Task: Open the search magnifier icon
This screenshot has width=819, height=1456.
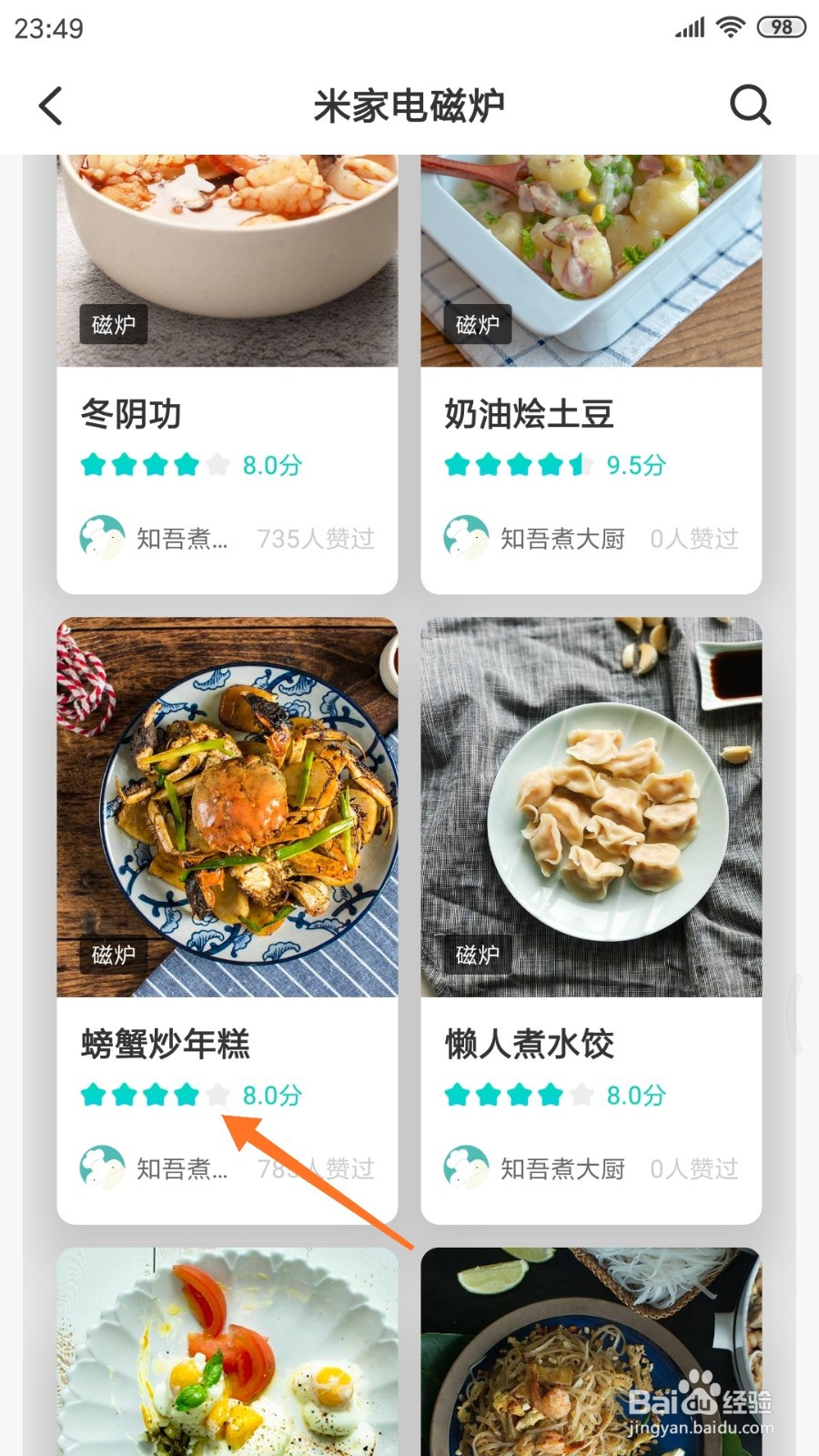Action: click(750, 106)
